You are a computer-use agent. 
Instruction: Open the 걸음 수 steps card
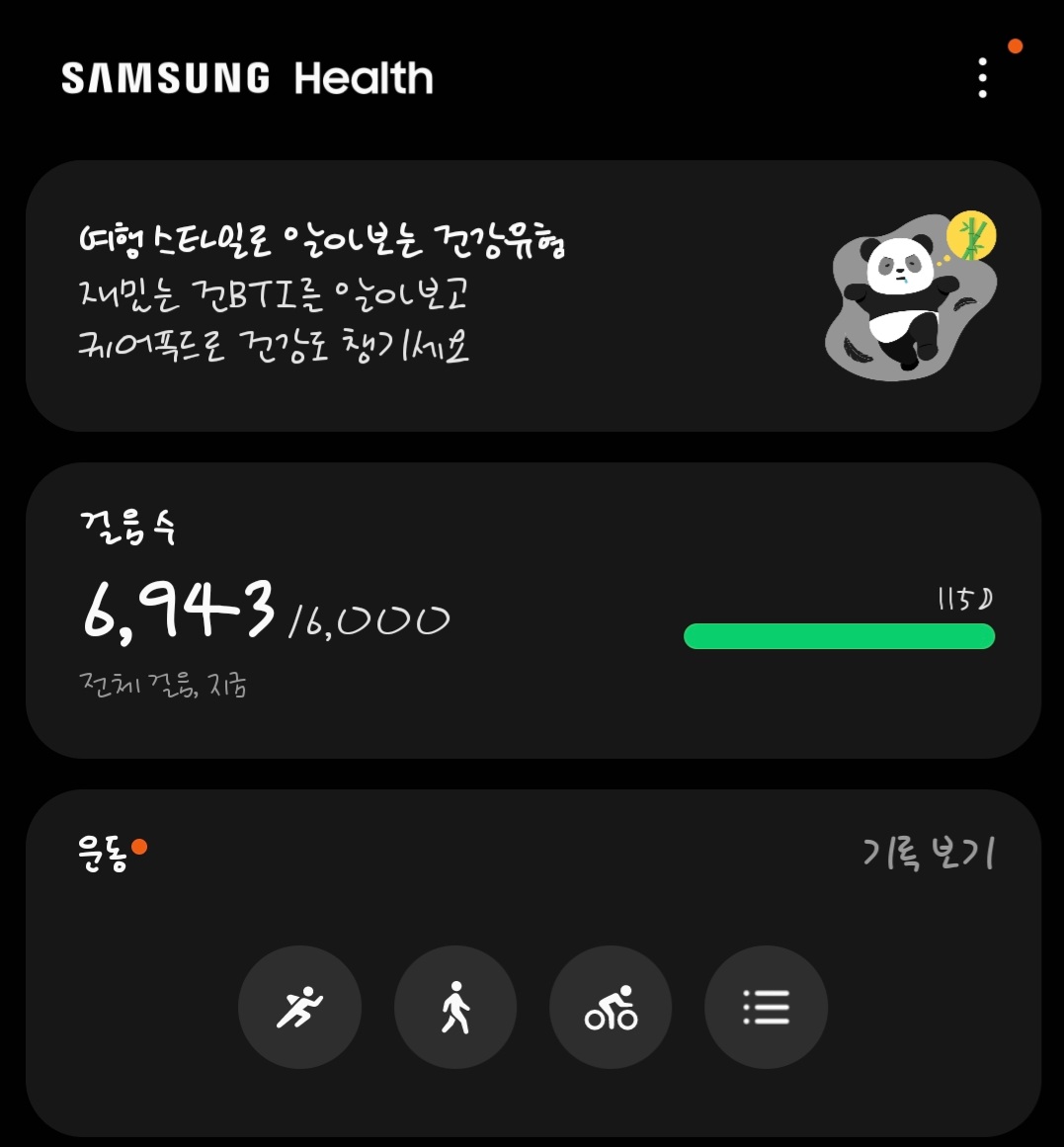pyautogui.click(x=532, y=610)
